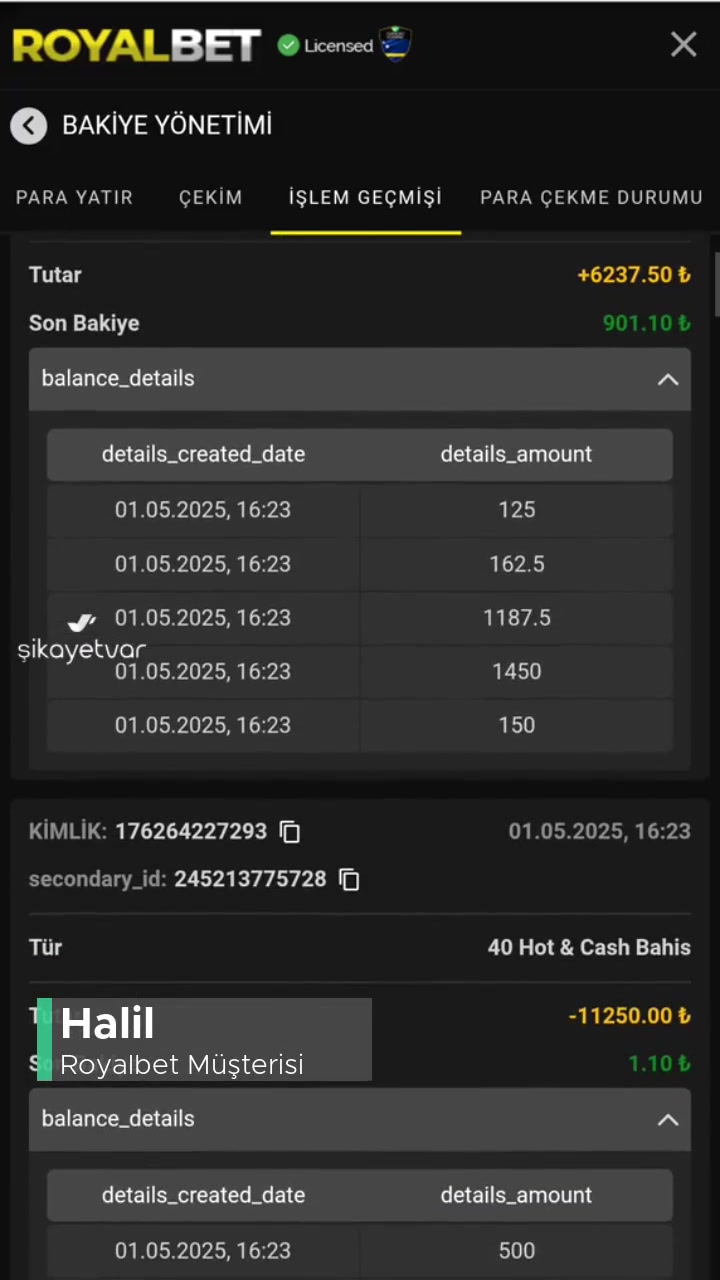Open the ÇEKİM tab

210,197
